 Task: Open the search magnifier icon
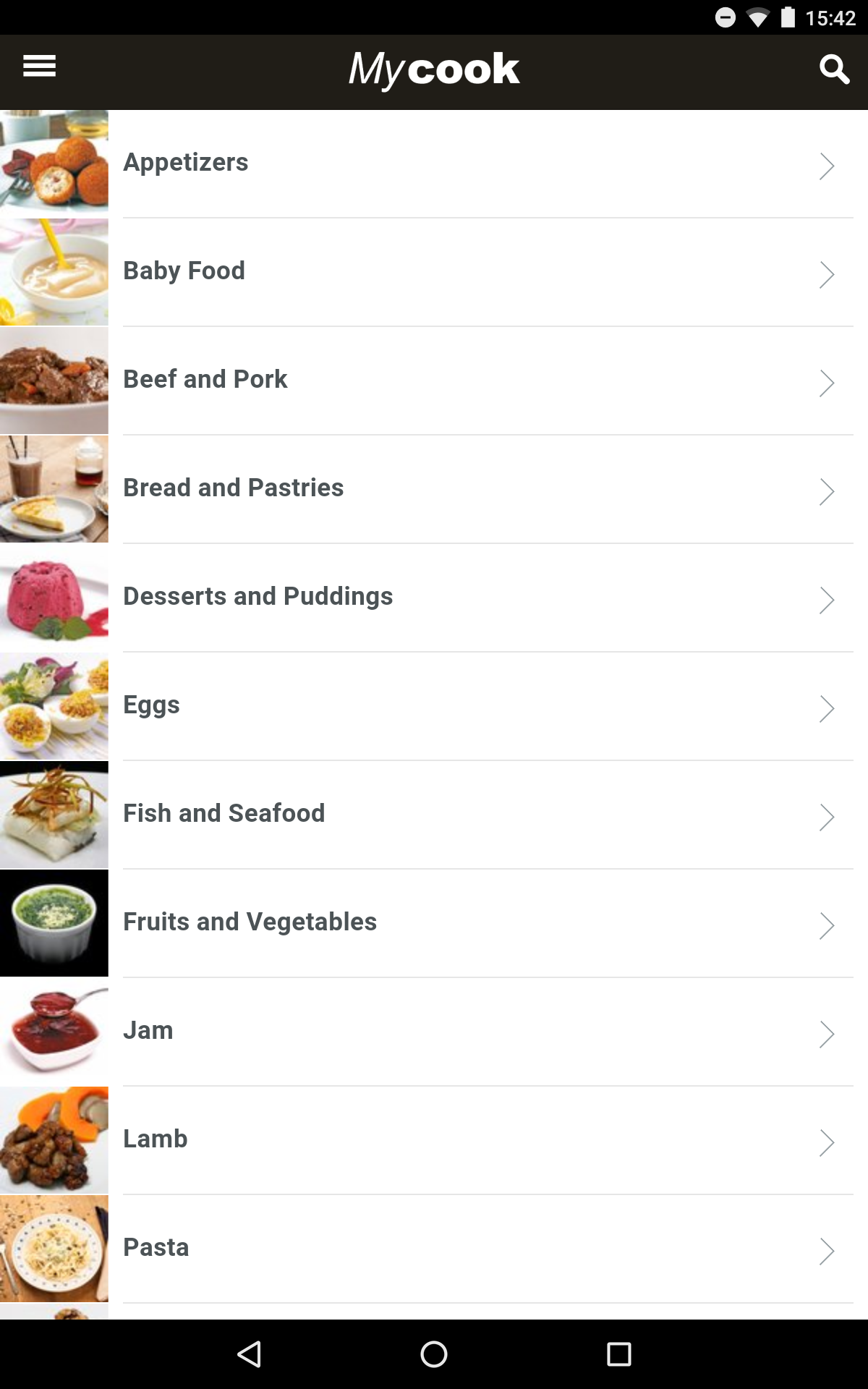(x=833, y=69)
